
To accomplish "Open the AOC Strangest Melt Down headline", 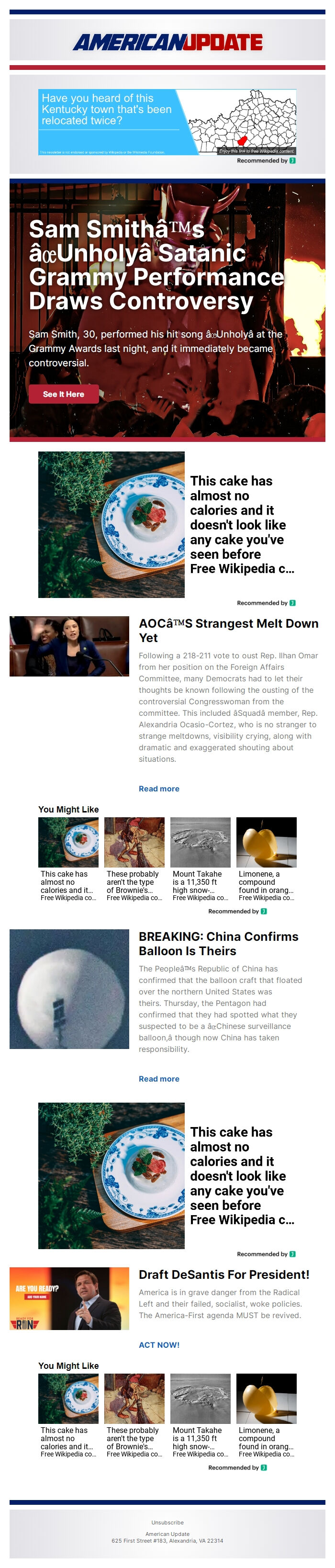I will (228, 630).
